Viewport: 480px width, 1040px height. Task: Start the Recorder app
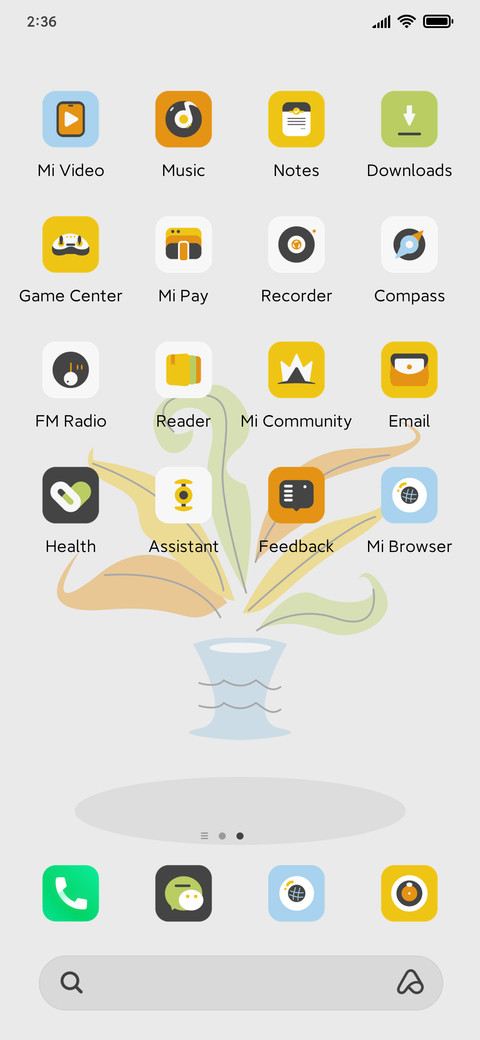[296, 245]
